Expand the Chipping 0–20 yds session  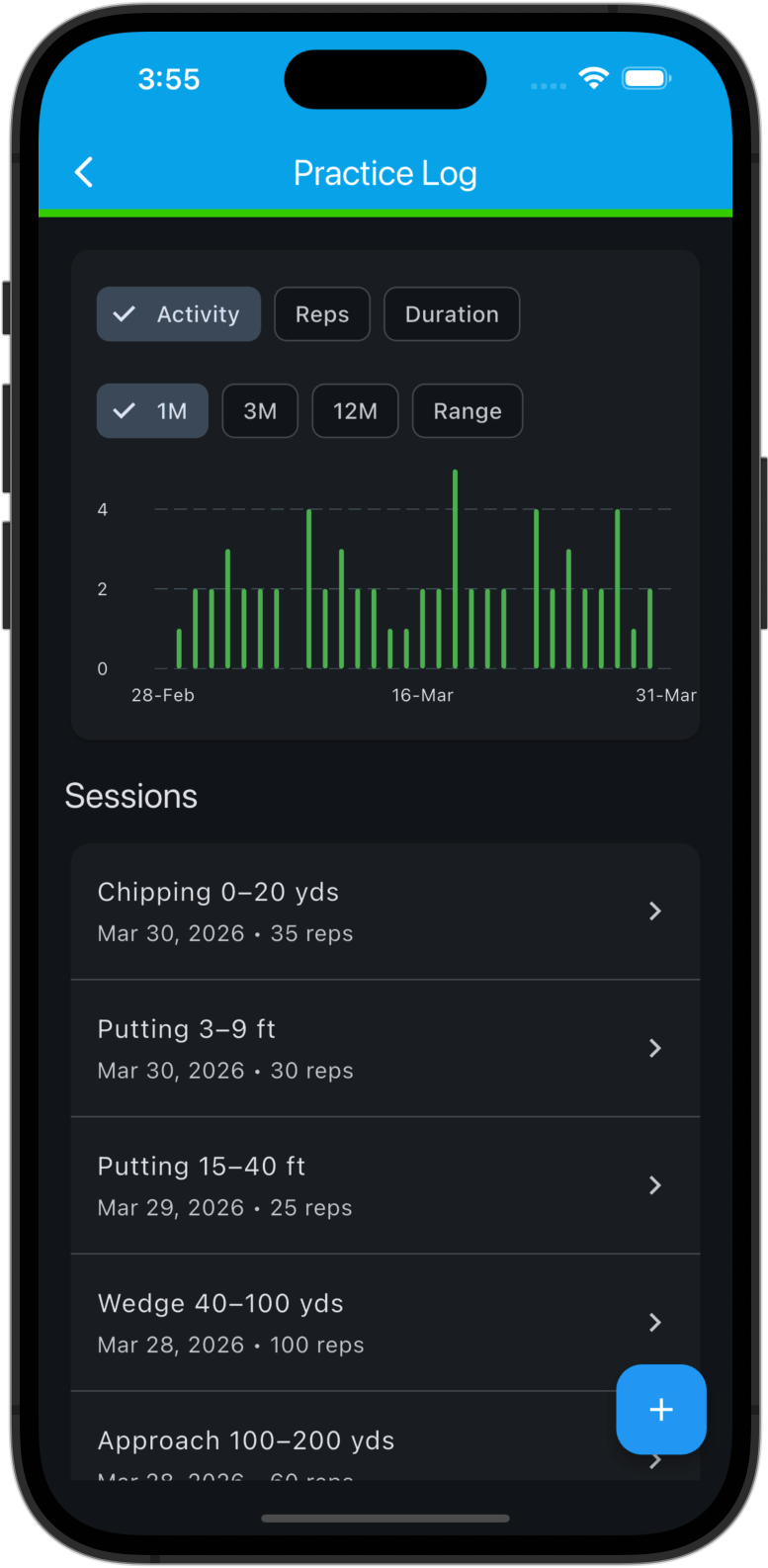(384, 911)
